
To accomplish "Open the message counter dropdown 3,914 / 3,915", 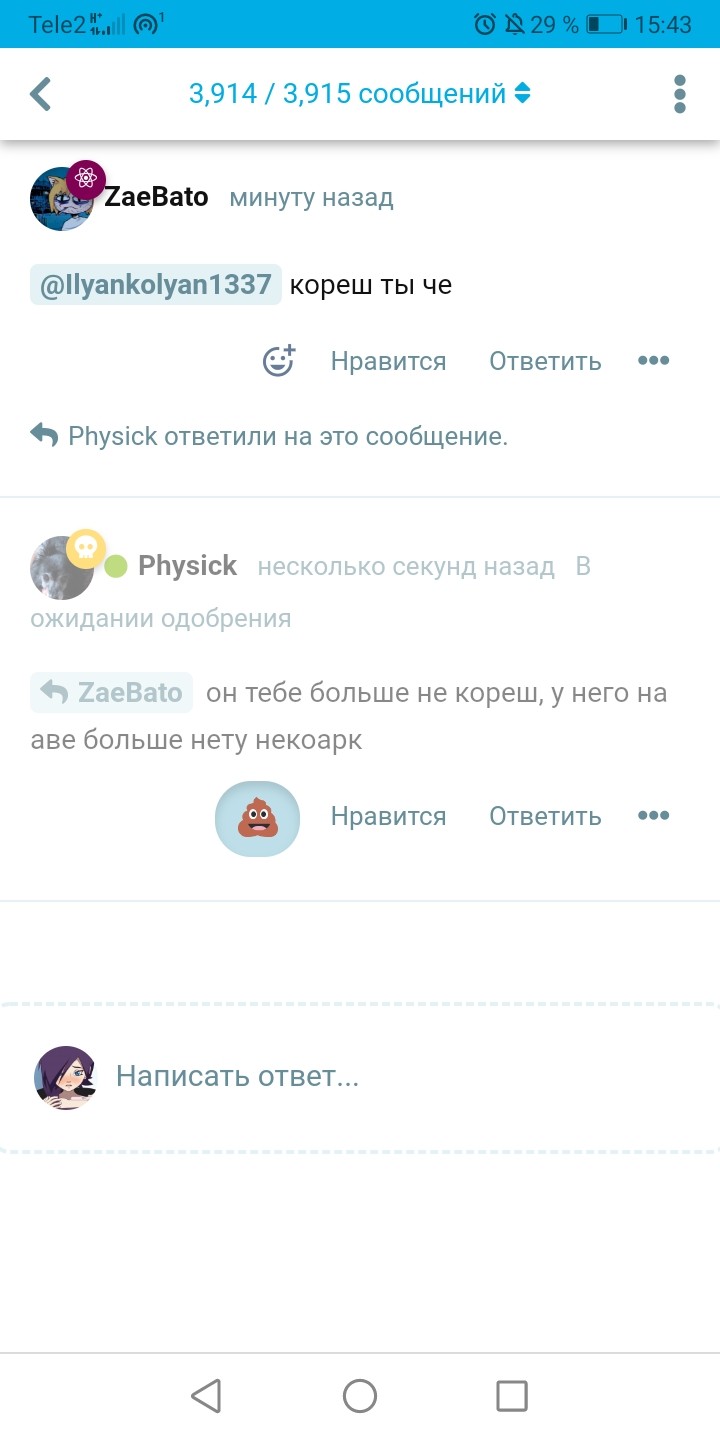I will point(359,94).
